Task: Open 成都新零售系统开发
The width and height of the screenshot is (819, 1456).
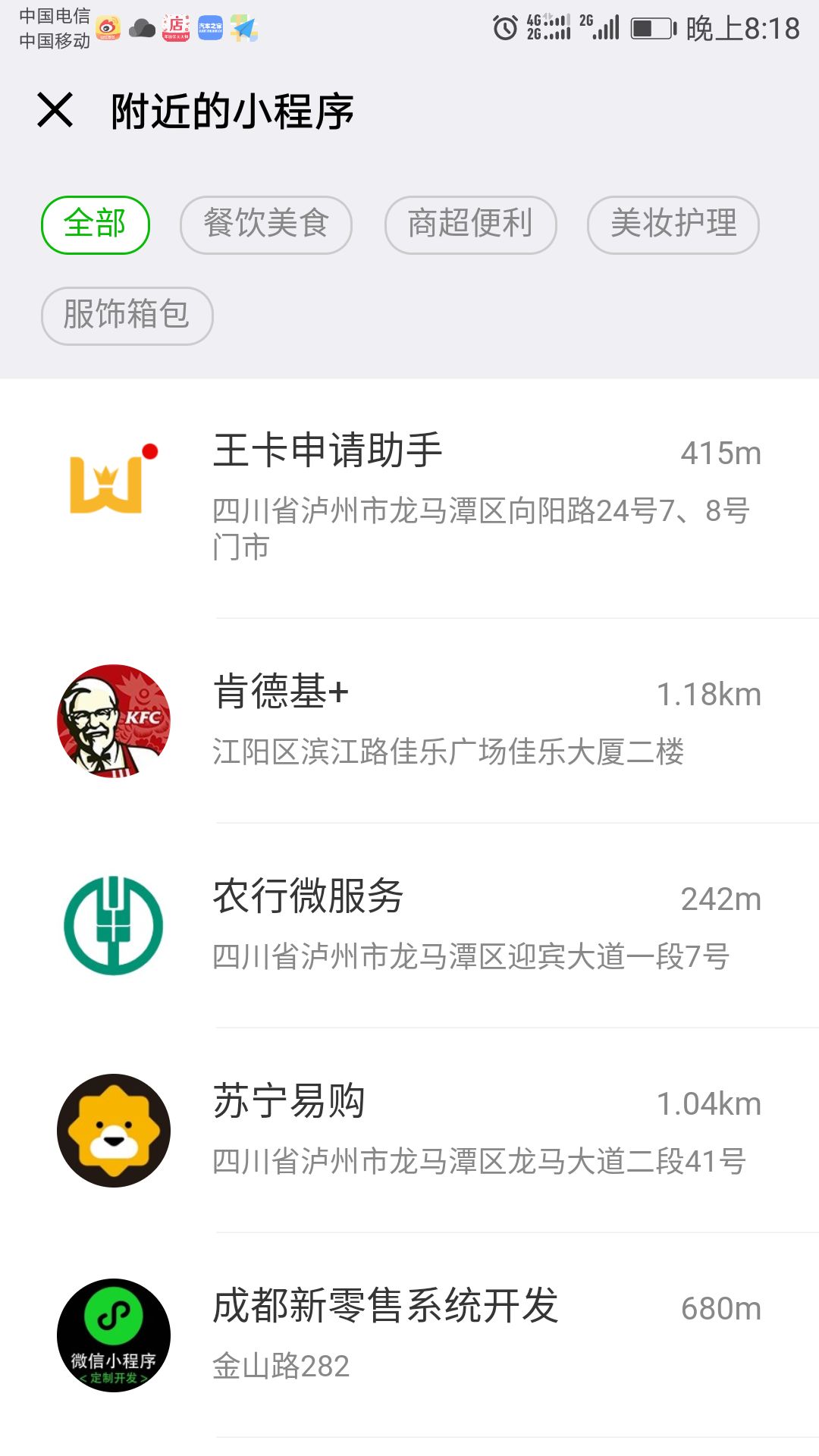Action: point(409,1335)
